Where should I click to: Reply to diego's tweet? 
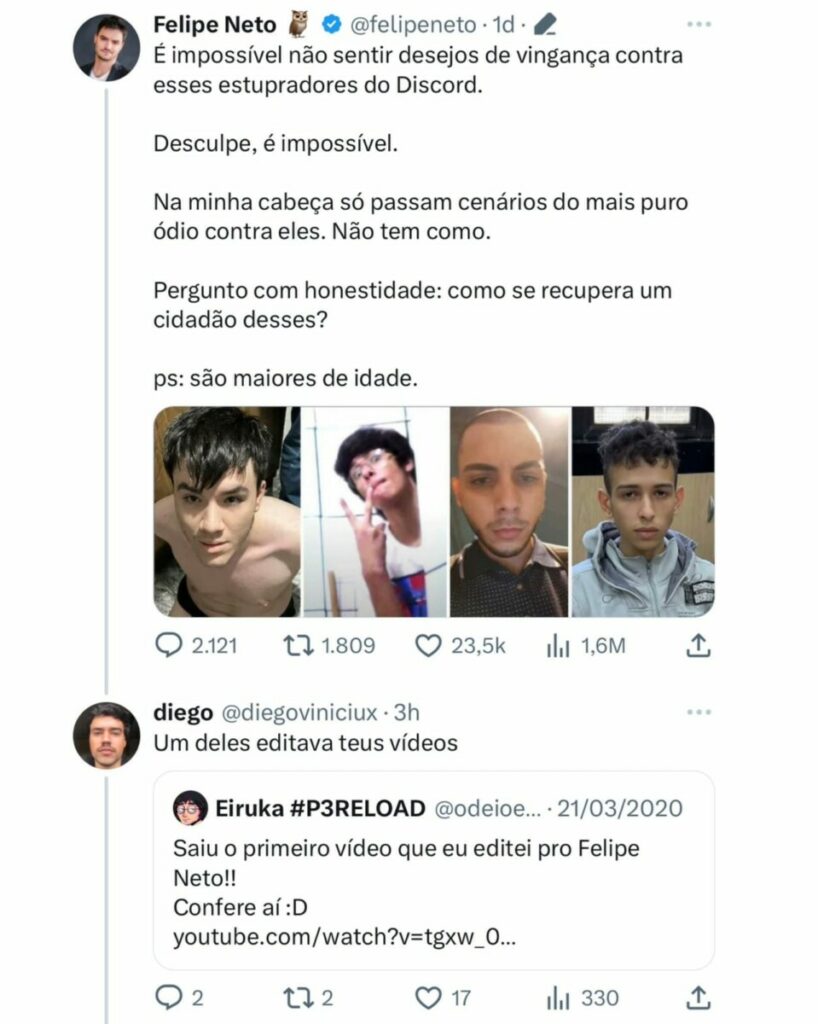pos(169,997)
